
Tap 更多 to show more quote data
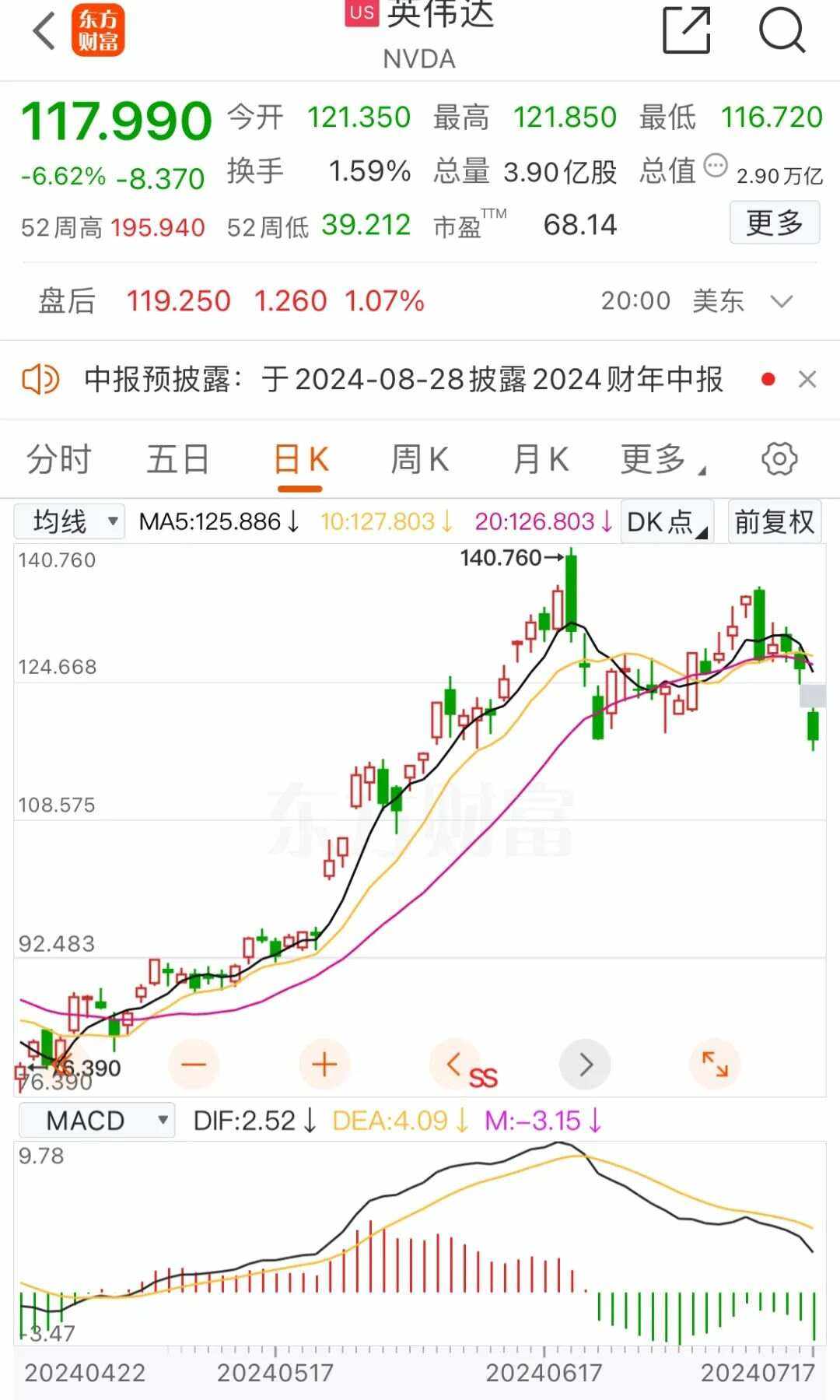tap(774, 223)
